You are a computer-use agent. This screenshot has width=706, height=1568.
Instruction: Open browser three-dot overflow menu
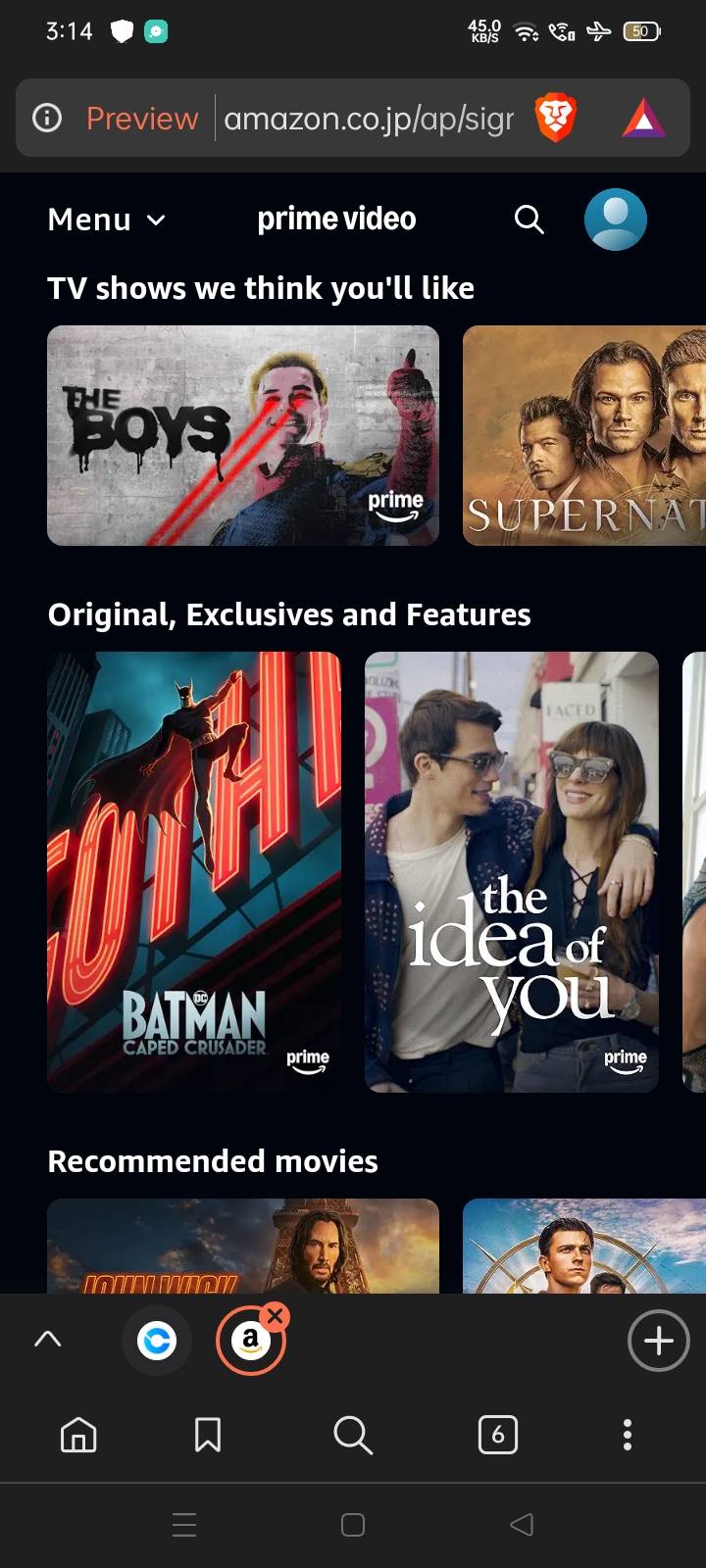[628, 1435]
